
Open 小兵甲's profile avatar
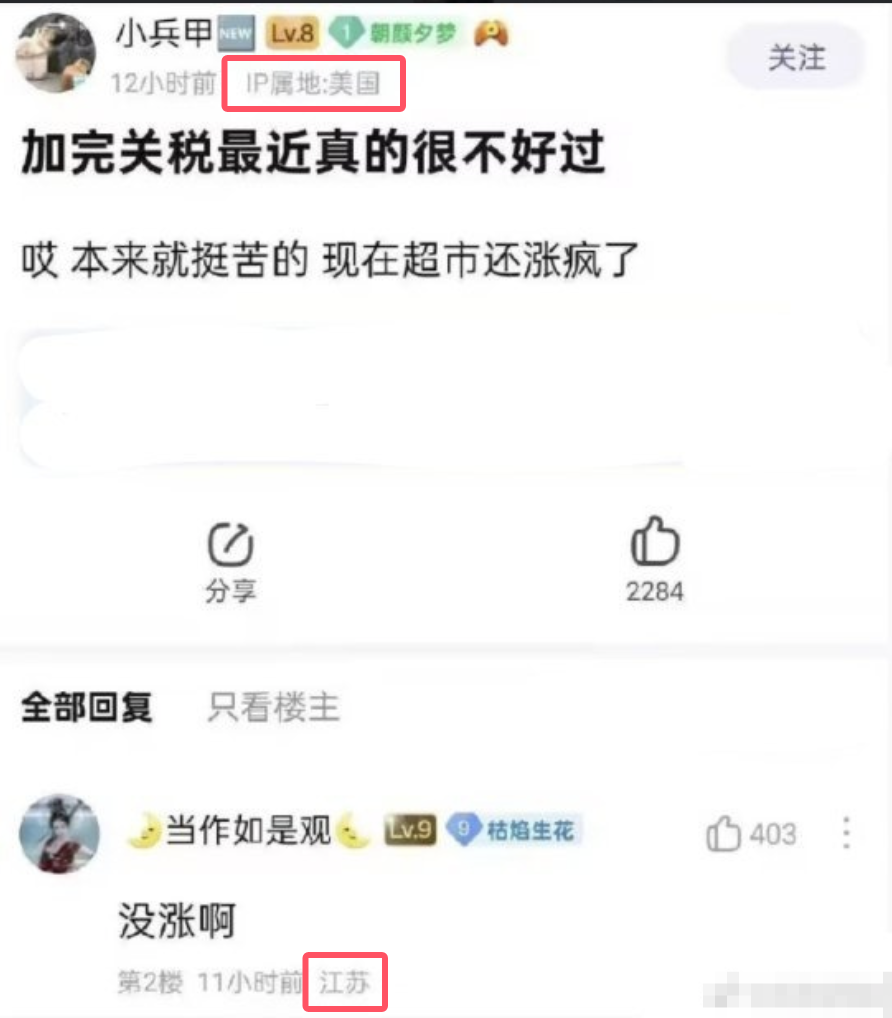pyautogui.click(x=58, y=55)
